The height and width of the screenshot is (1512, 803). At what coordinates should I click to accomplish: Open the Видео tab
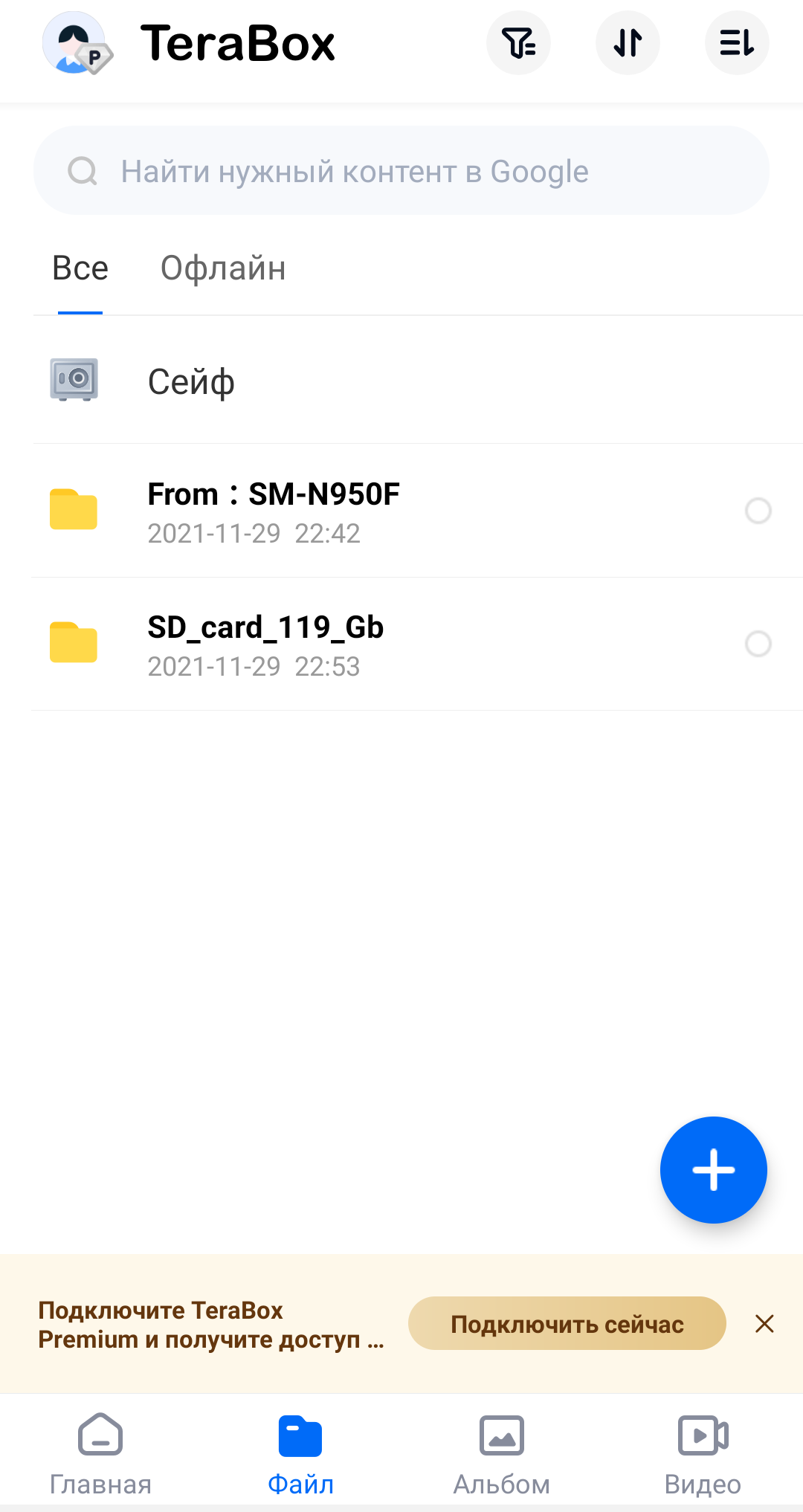coord(703,1455)
